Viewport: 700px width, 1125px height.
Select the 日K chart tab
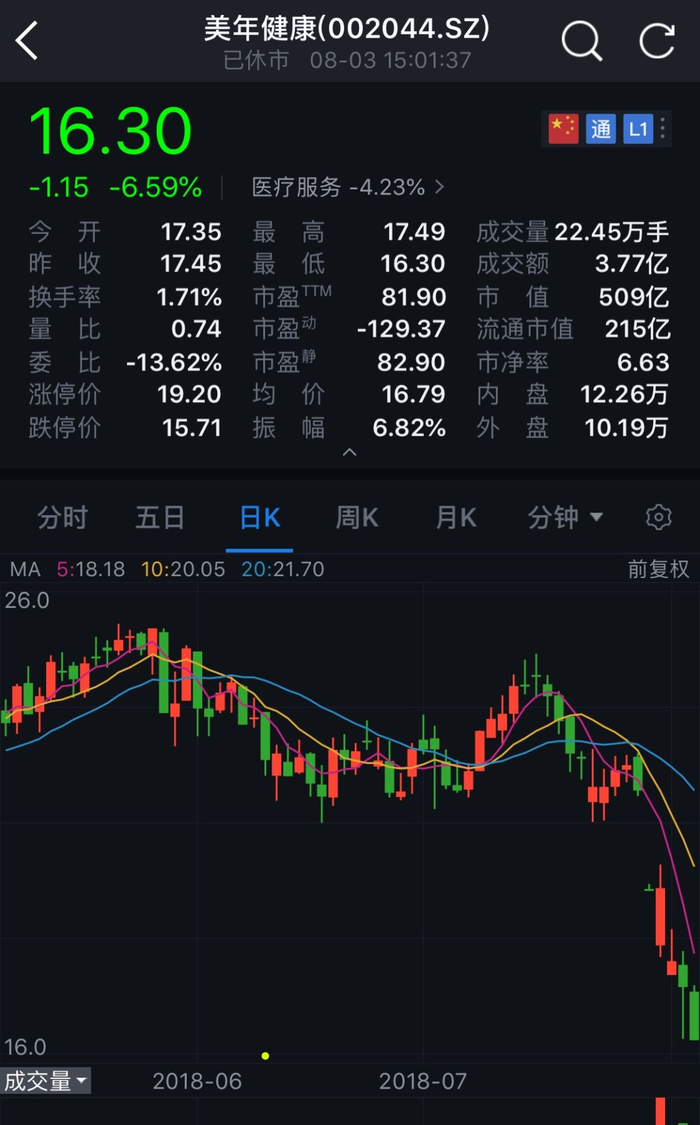coord(259,517)
